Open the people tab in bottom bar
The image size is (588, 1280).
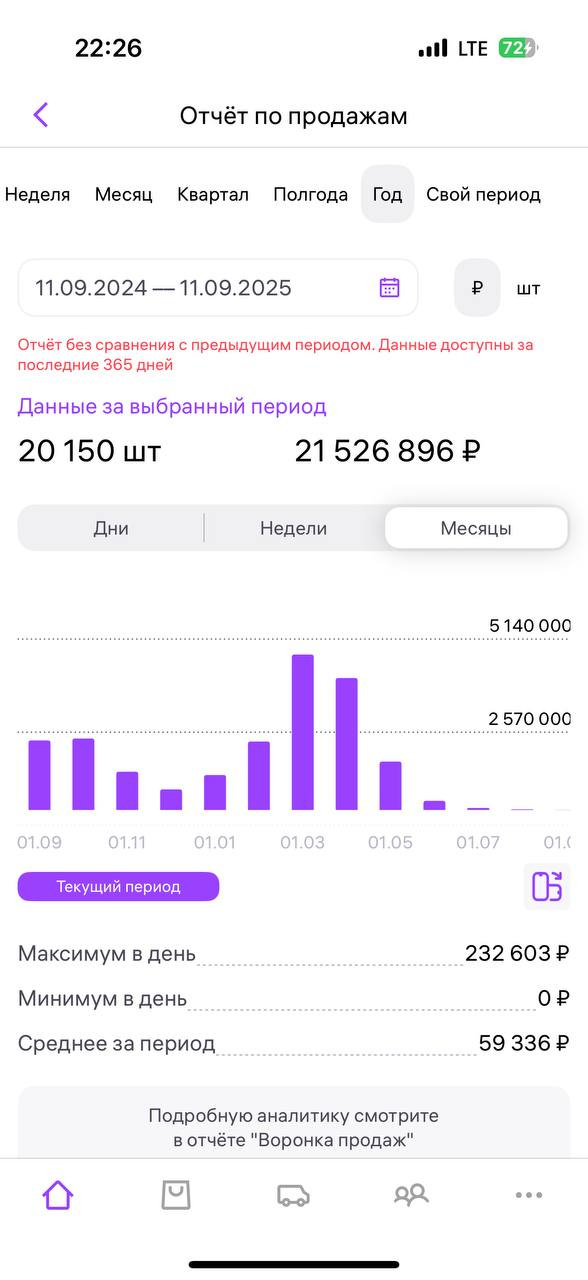(x=411, y=1194)
